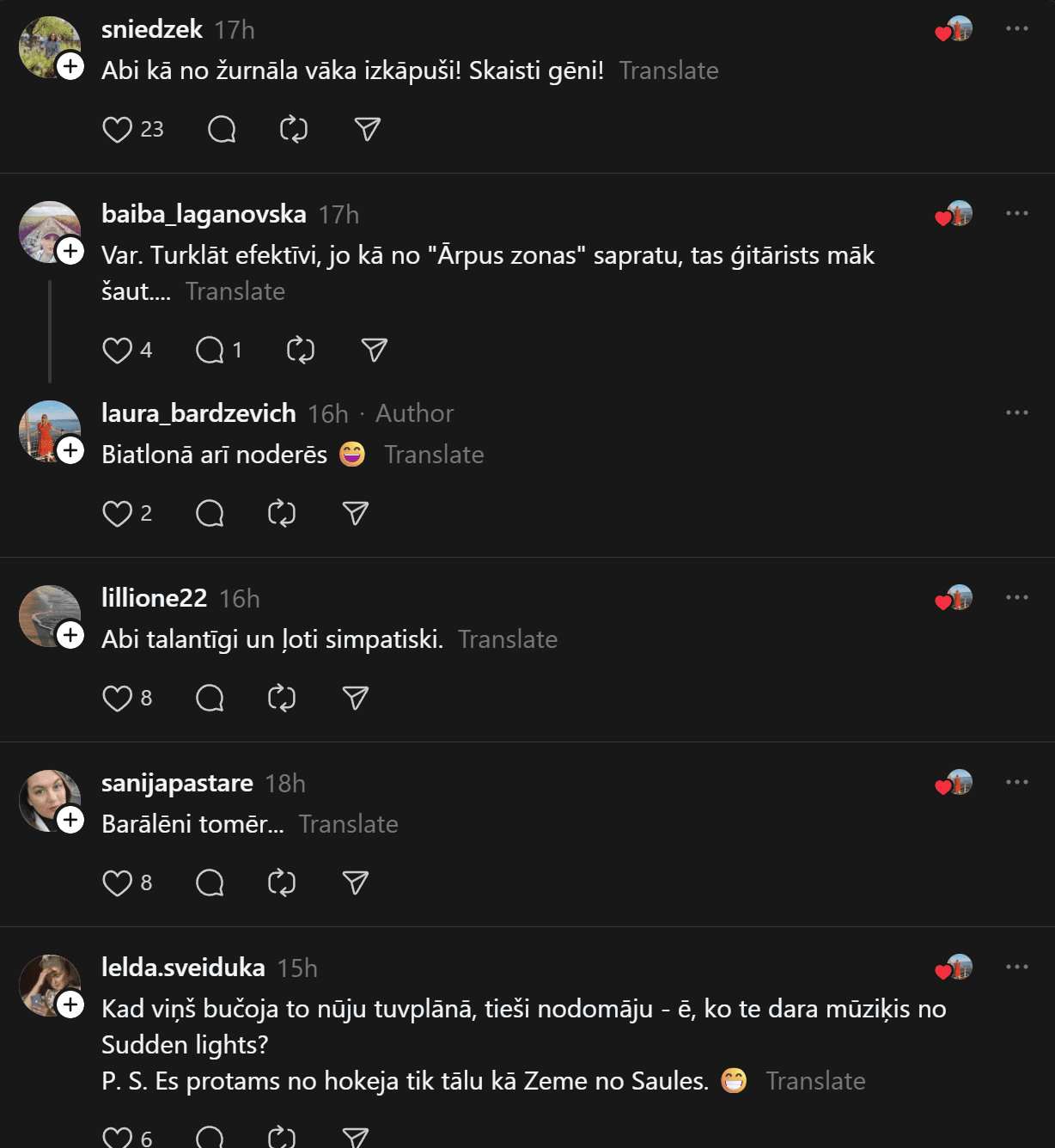The width and height of the screenshot is (1055, 1148).
Task: Open overflow menu on sniedzek's comment
Action: click(x=1016, y=28)
